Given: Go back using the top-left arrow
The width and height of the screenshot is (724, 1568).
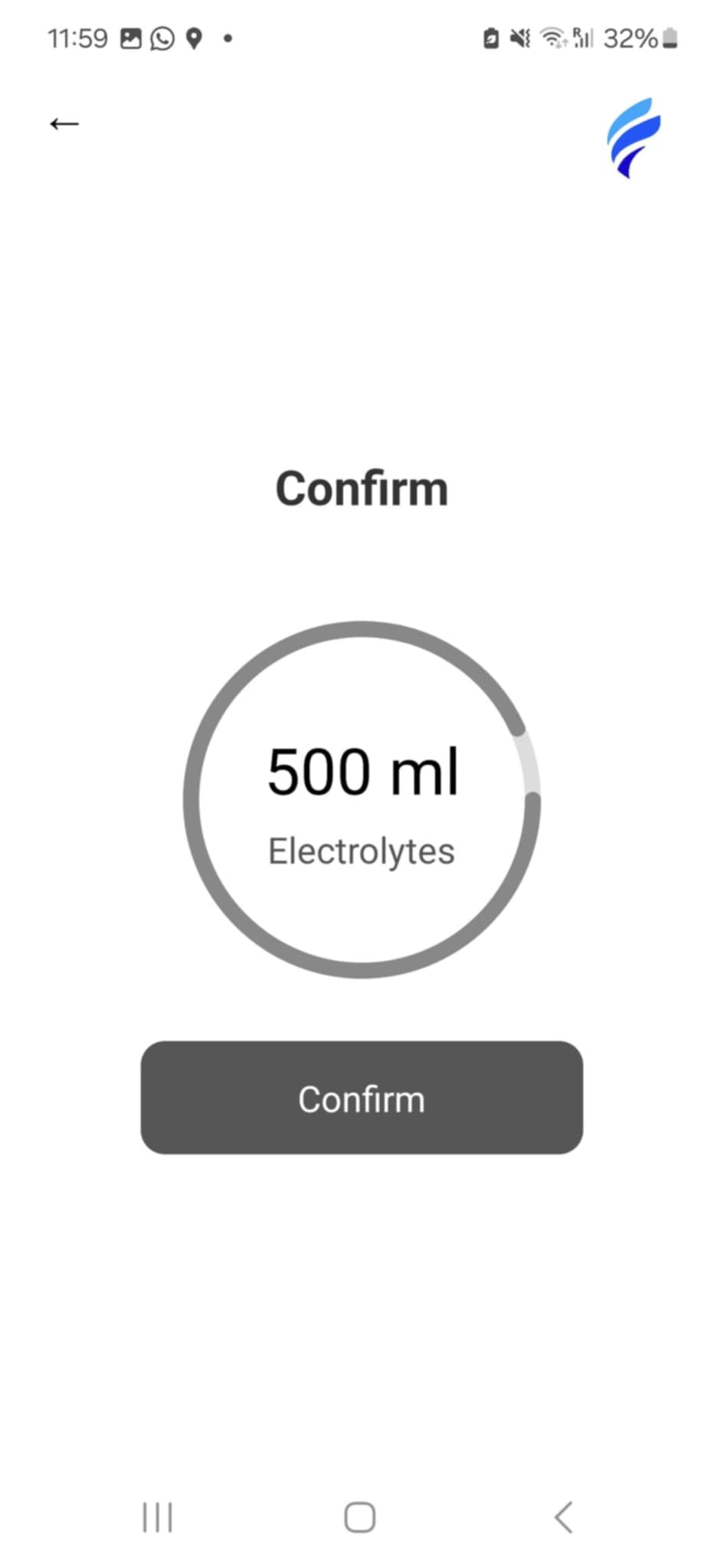Looking at the screenshot, I should click(64, 123).
